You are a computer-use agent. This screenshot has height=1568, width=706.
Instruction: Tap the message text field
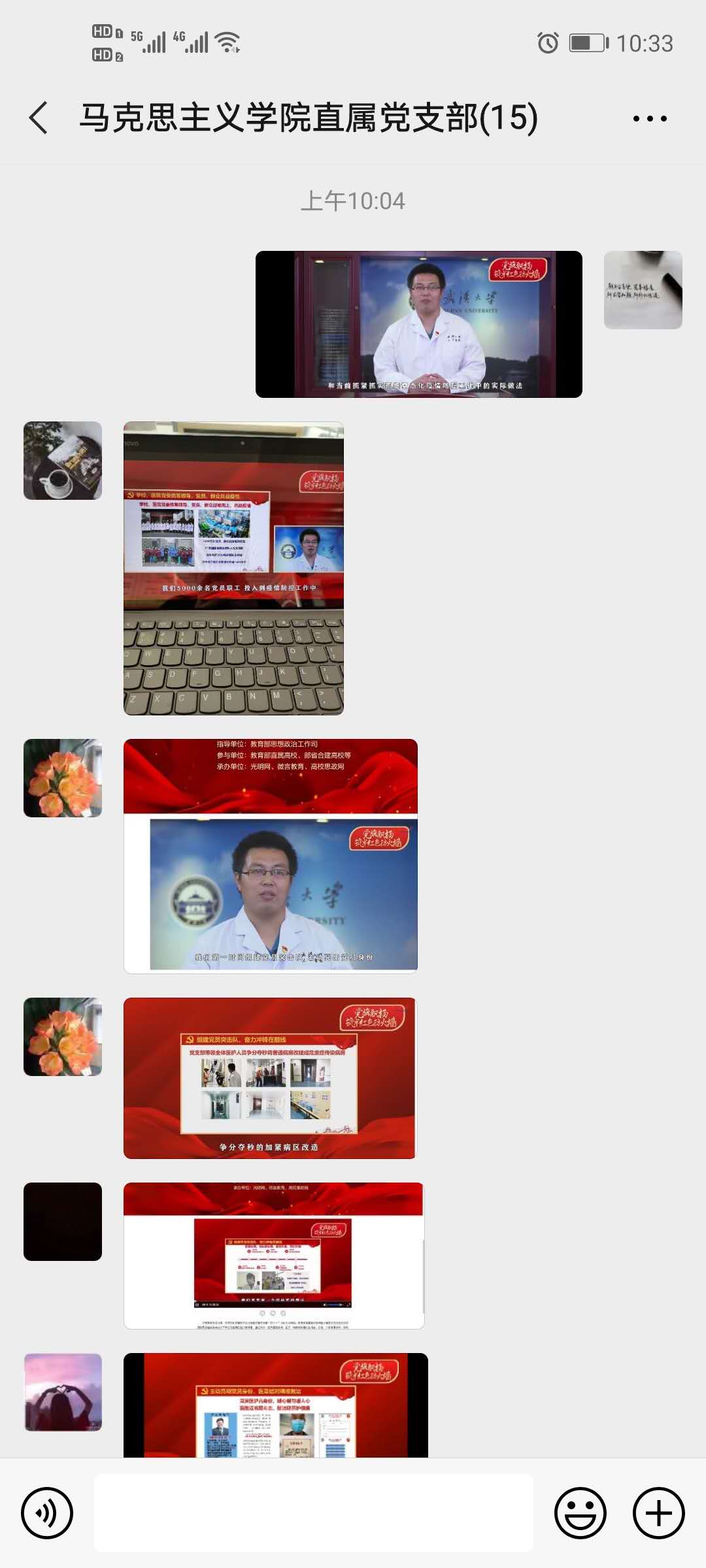point(314,1512)
